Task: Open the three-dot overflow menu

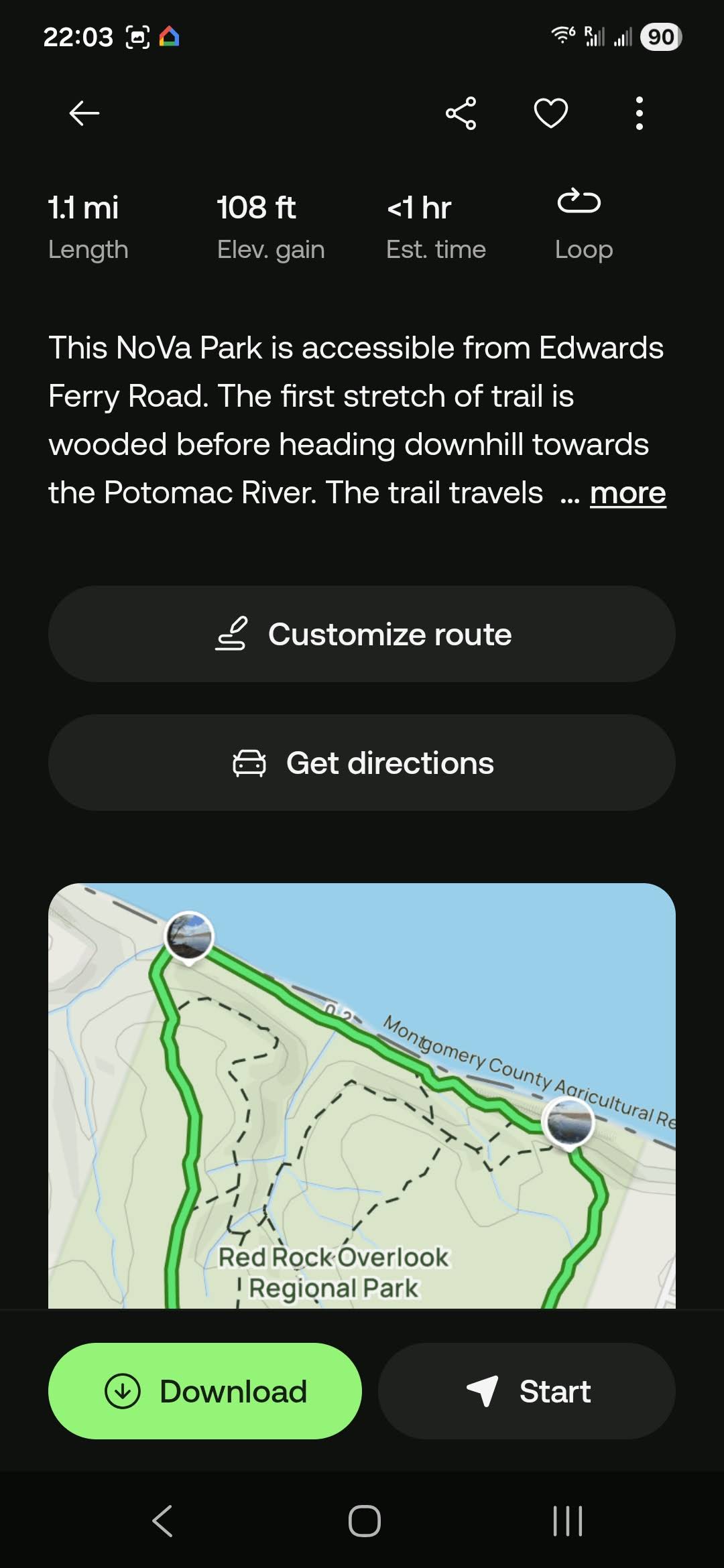Action: (639, 113)
